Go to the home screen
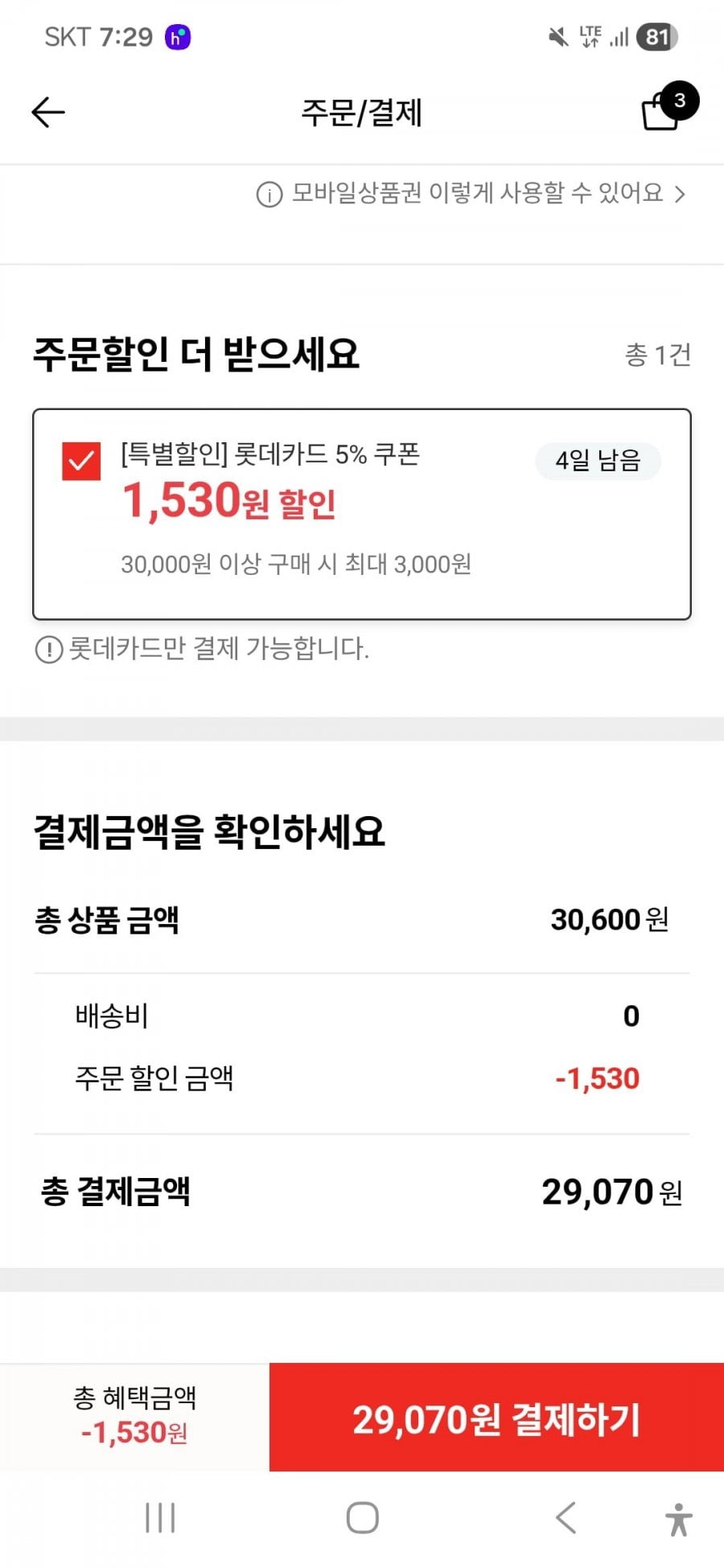Screen dimensions: 724x1568 (x=362, y=1518)
